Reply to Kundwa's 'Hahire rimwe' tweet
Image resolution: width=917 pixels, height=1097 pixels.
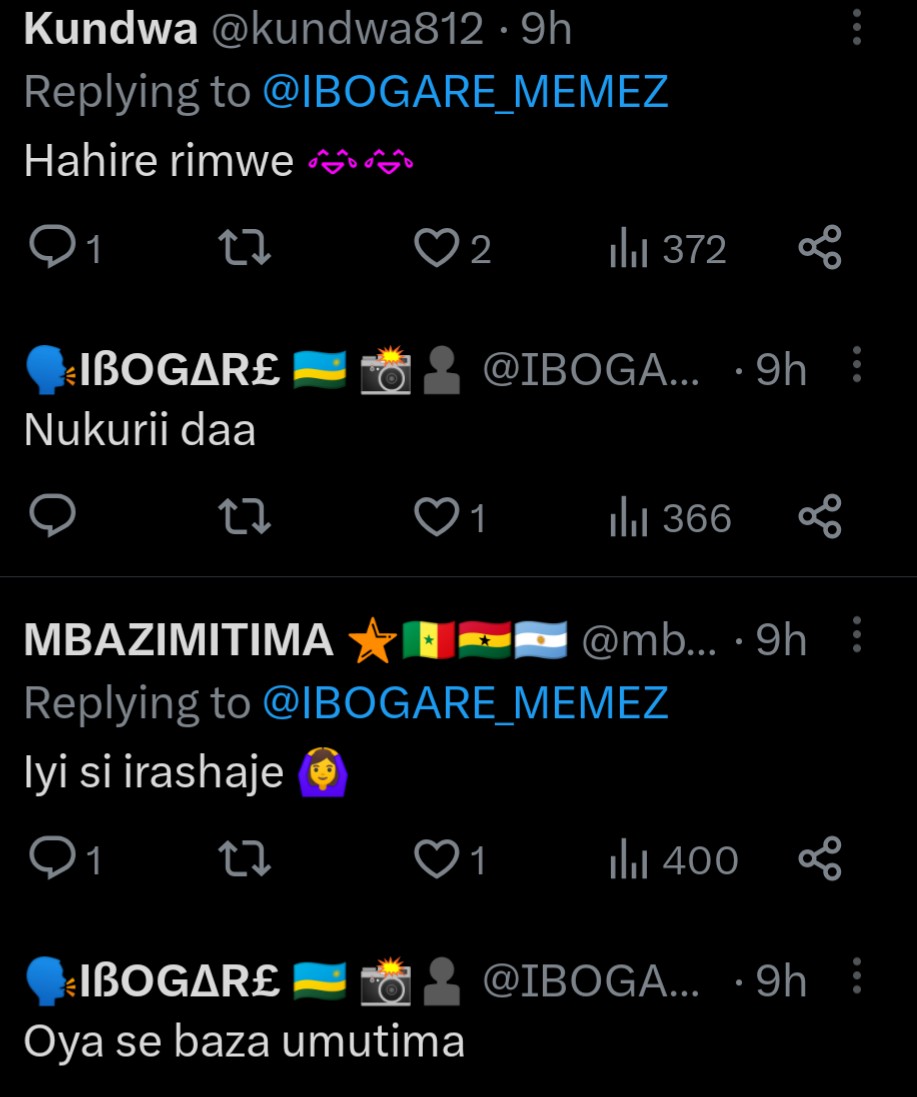pyautogui.click(x=48, y=248)
